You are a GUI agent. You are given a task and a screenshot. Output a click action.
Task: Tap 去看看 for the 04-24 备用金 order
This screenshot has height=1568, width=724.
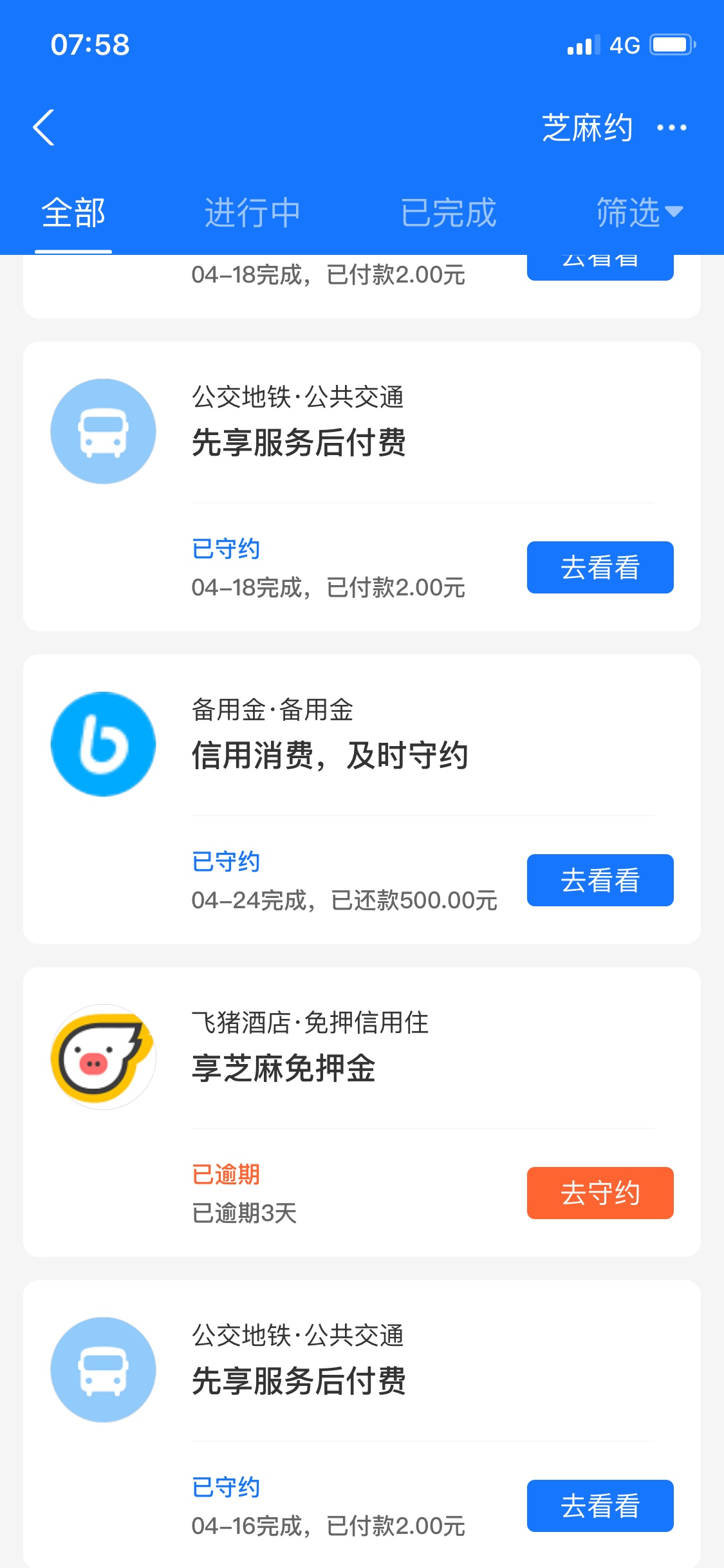coord(600,880)
